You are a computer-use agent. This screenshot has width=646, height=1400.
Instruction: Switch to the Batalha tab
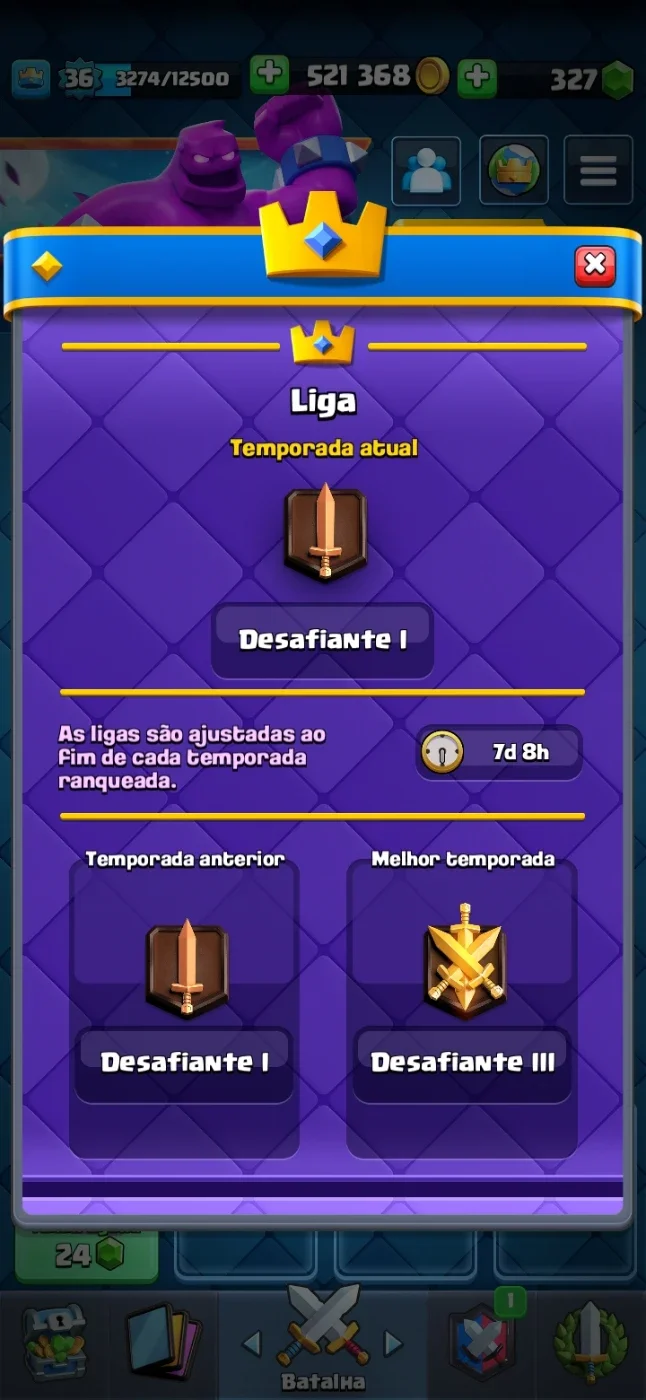[323, 1340]
